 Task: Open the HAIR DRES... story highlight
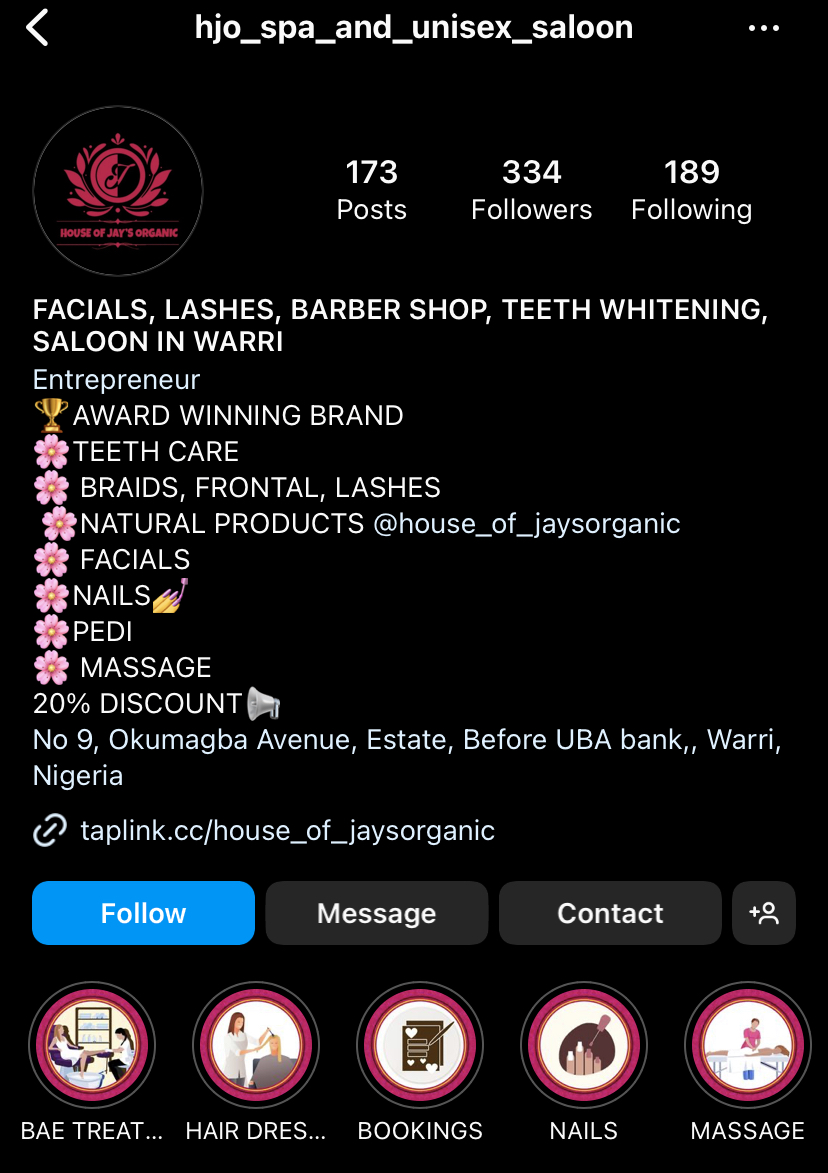(256, 1045)
